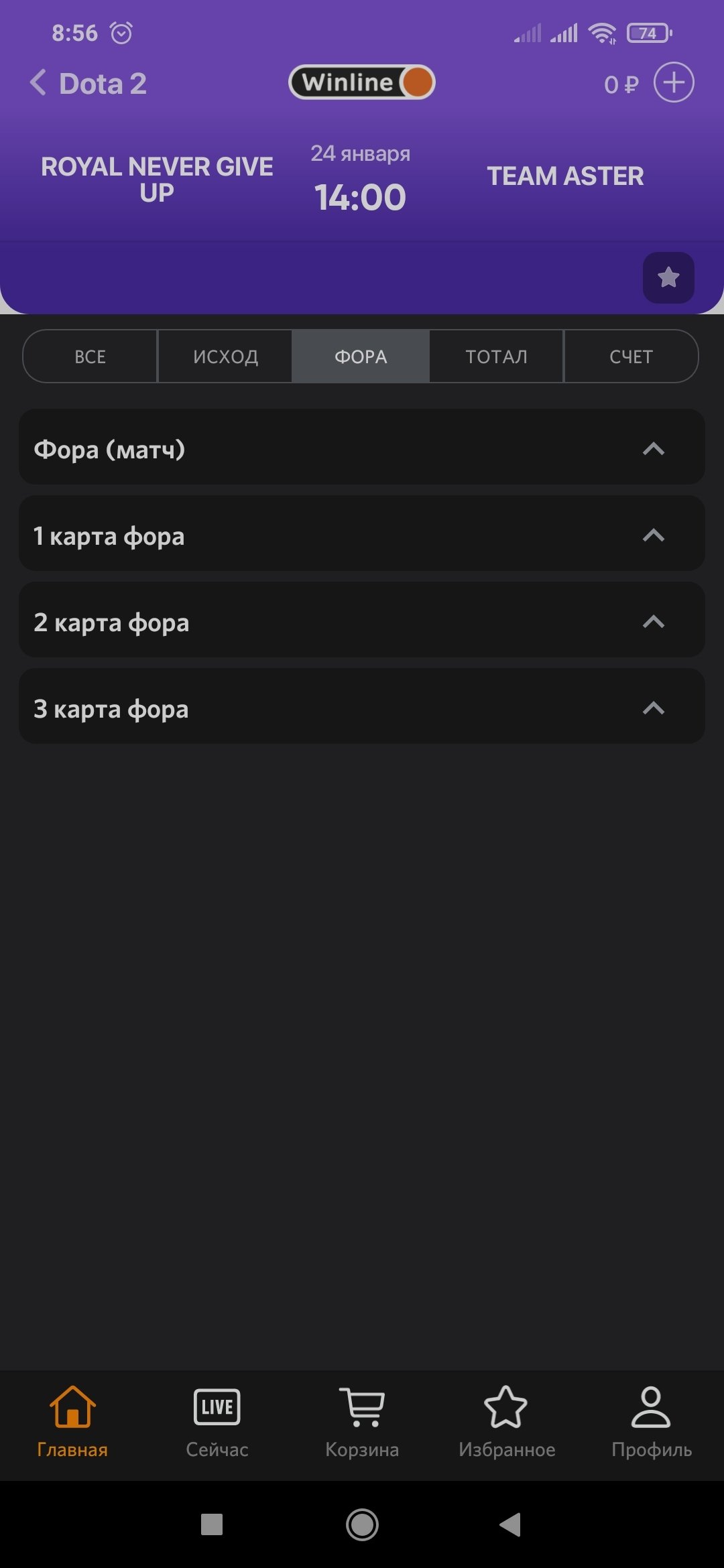This screenshot has height=1568, width=724.
Task: Switch to the СЧЕТ tab
Action: [x=631, y=356]
